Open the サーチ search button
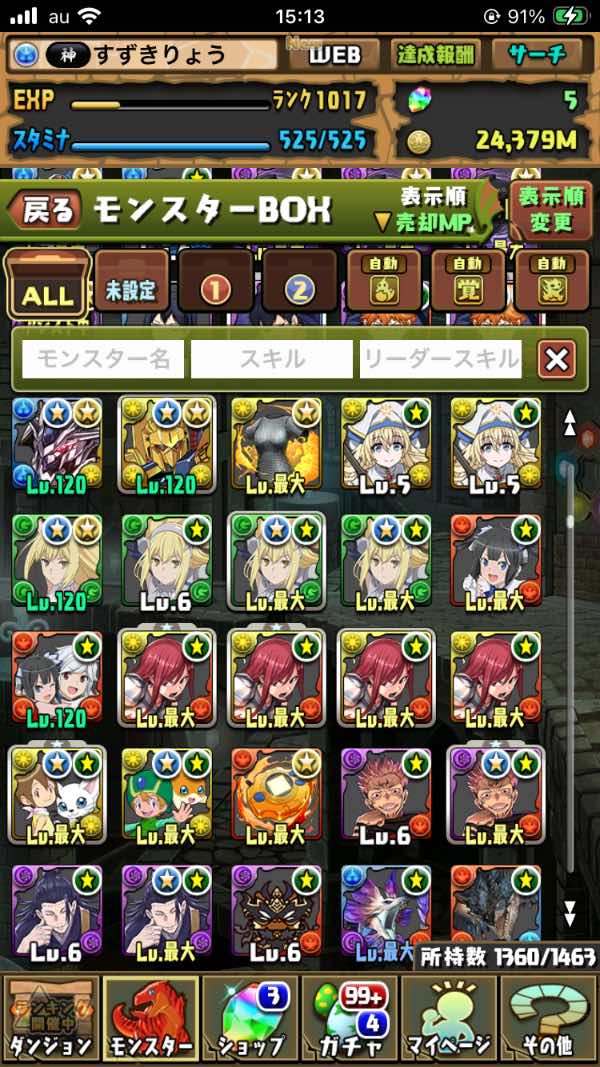The width and height of the screenshot is (600, 1067). click(542, 55)
